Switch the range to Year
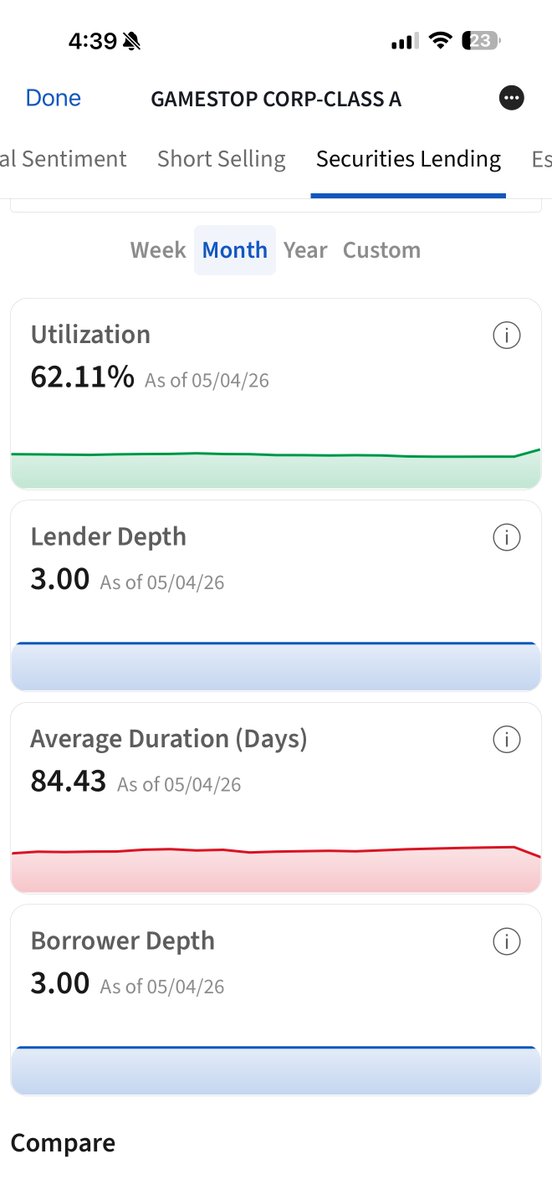552x1200 pixels. point(305,250)
